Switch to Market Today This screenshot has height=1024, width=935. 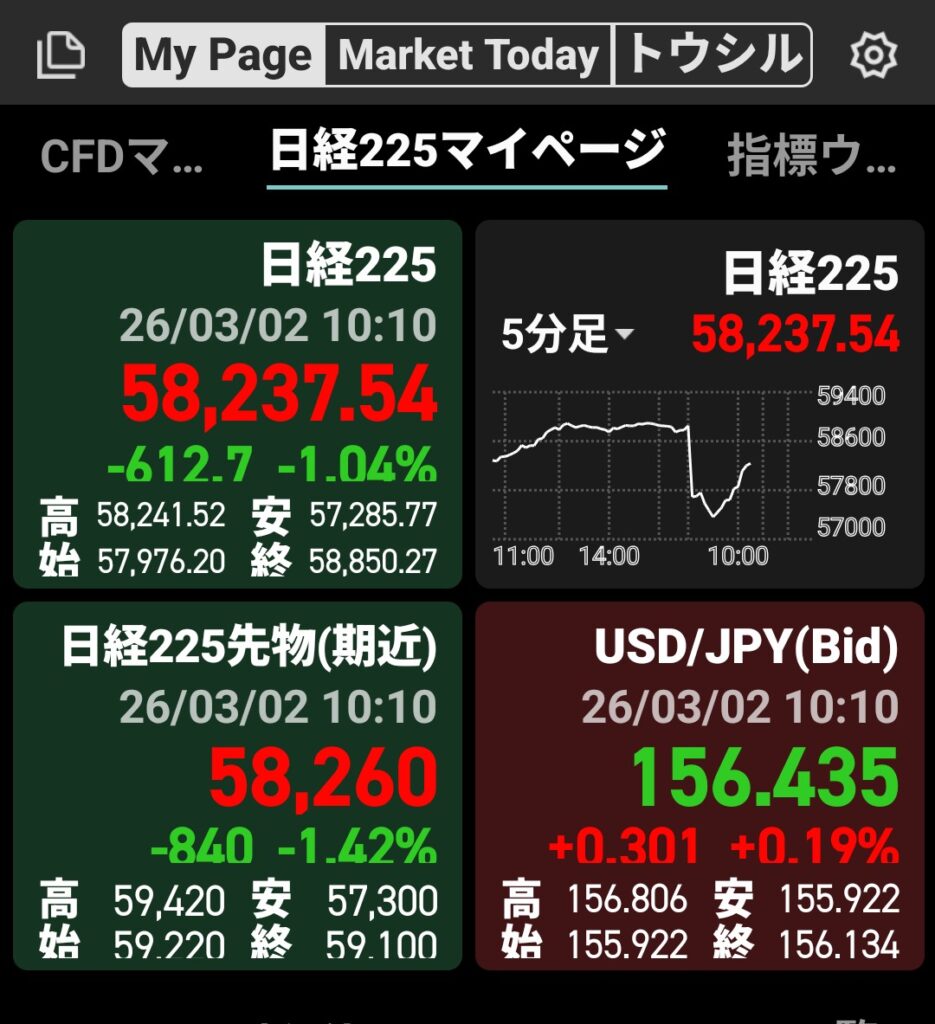click(x=468, y=55)
